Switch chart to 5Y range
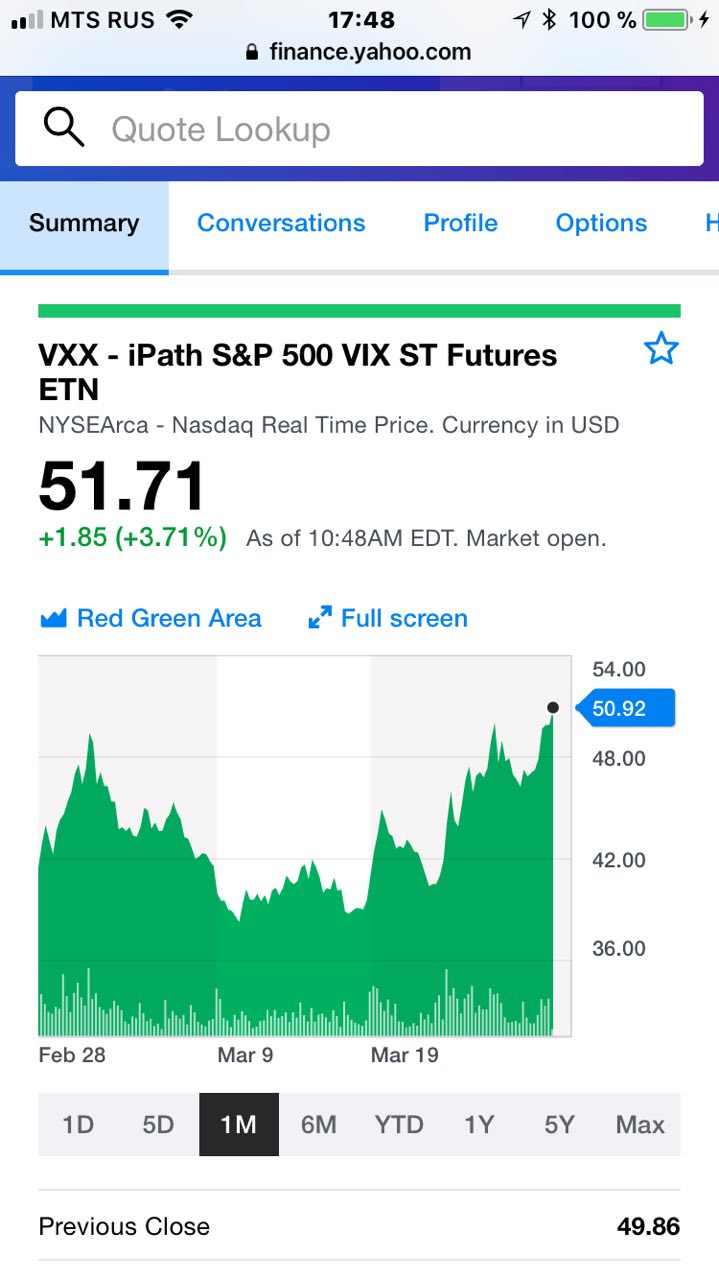719x1280 pixels. [x=559, y=1125]
